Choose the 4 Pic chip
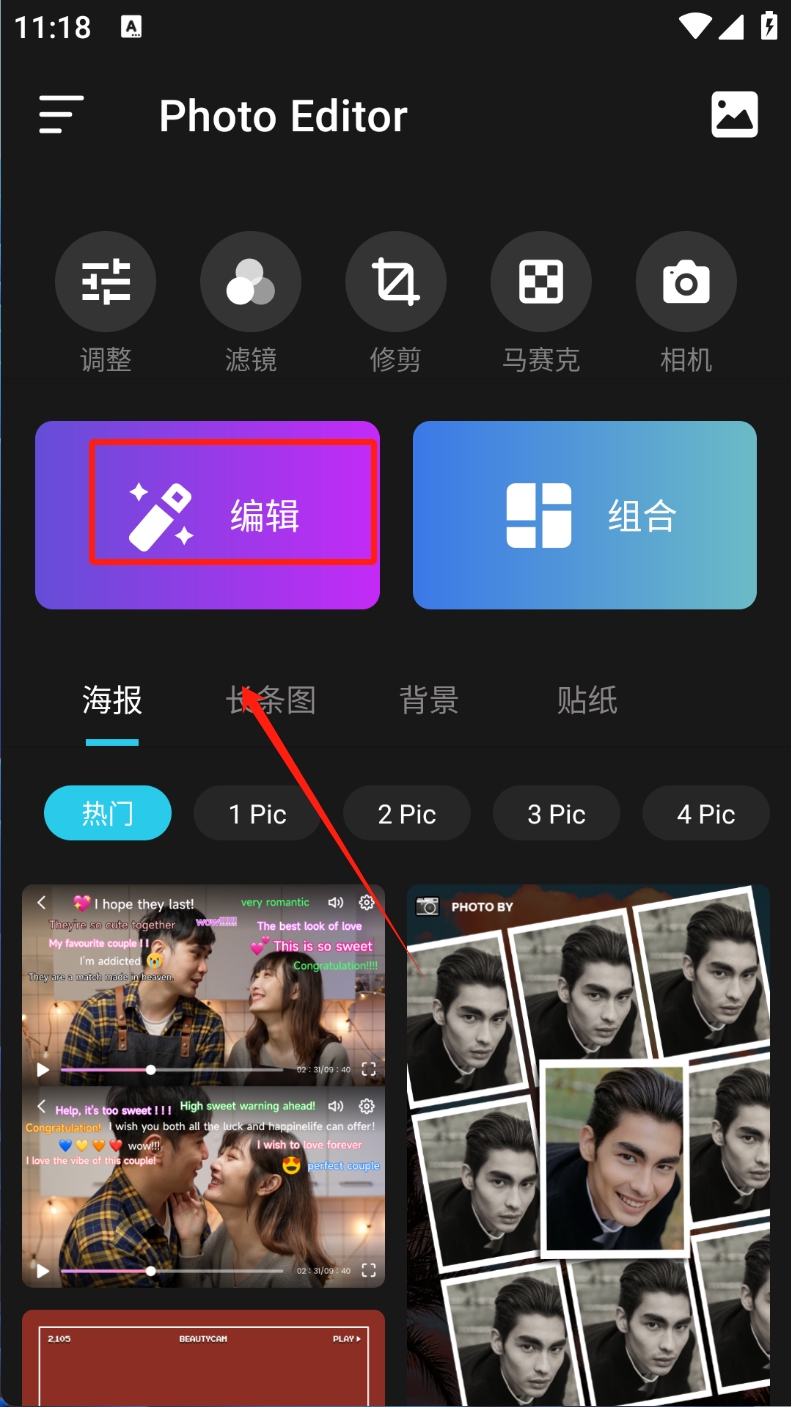 pos(705,814)
